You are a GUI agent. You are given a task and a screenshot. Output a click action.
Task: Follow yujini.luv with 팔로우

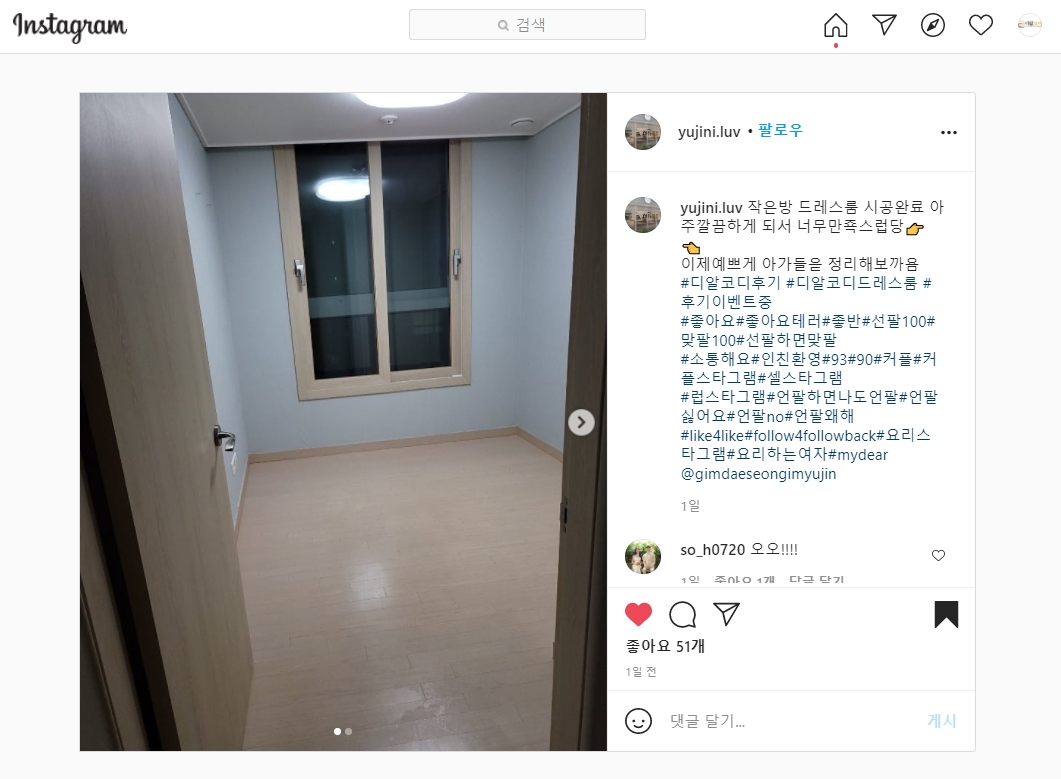[x=780, y=131]
